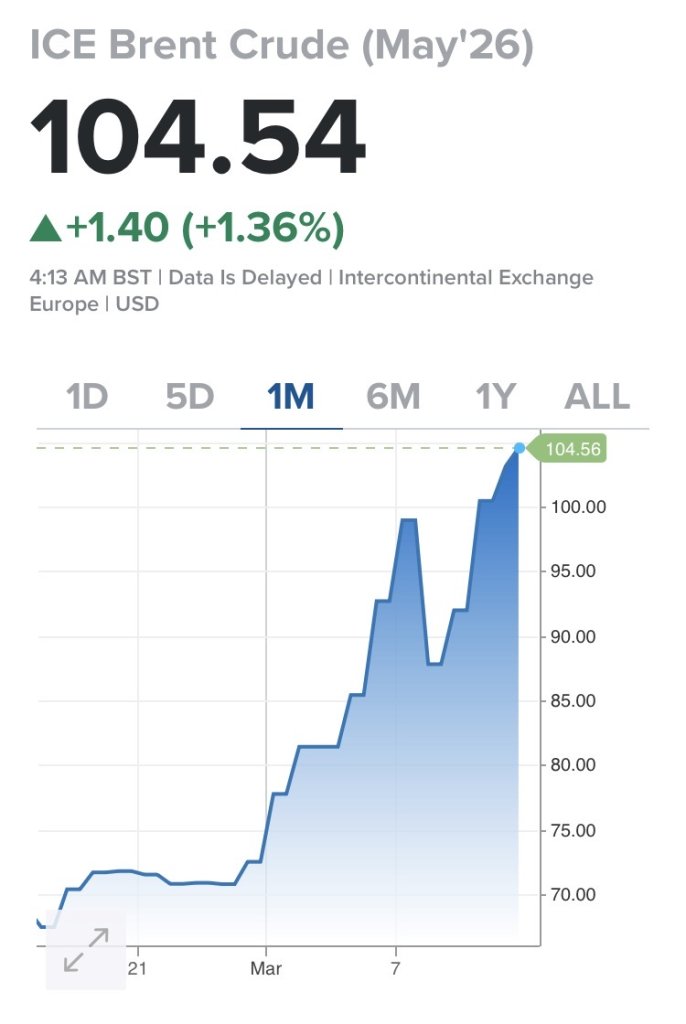Switch chart to 1D range
The image size is (686, 1024).
pyautogui.click(x=87, y=397)
